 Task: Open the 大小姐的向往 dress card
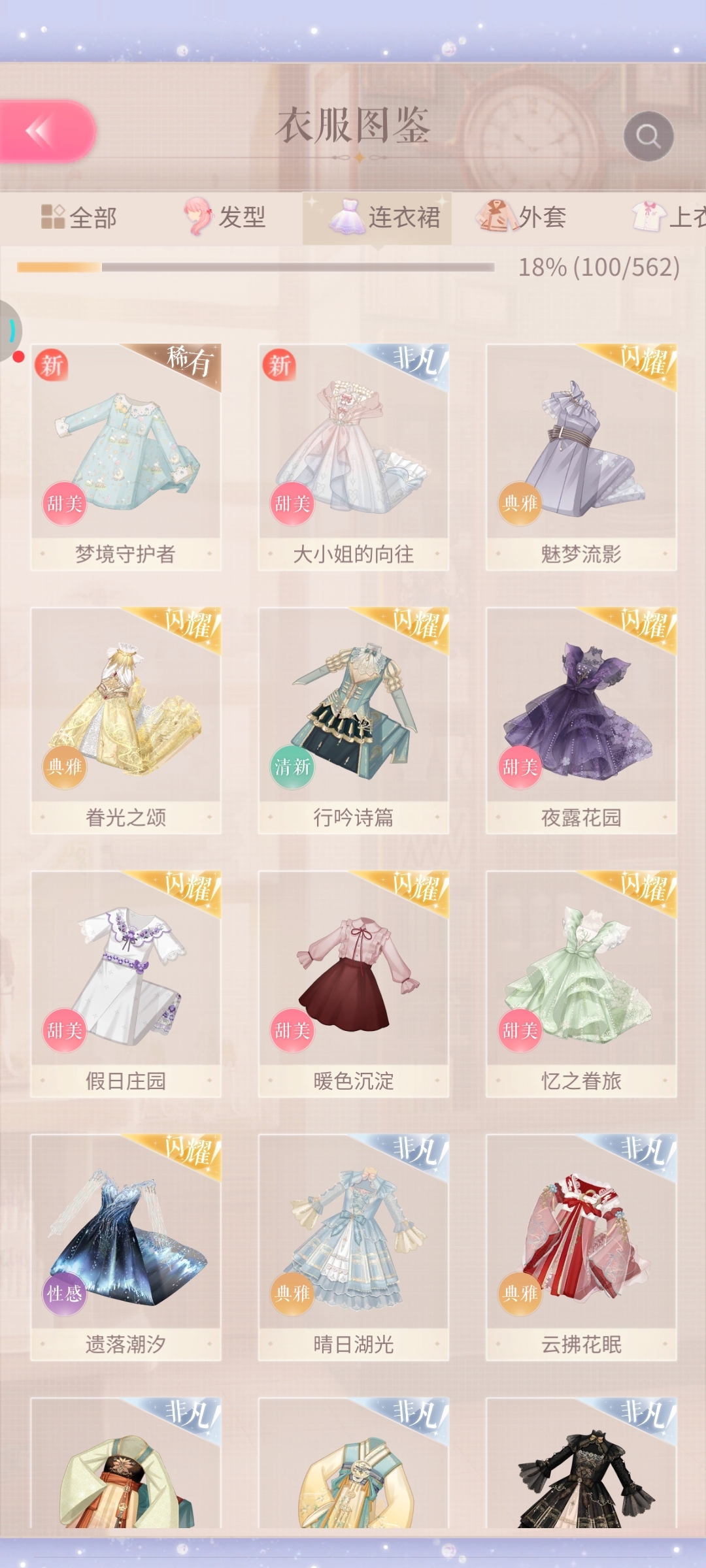(x=354, y=457)
